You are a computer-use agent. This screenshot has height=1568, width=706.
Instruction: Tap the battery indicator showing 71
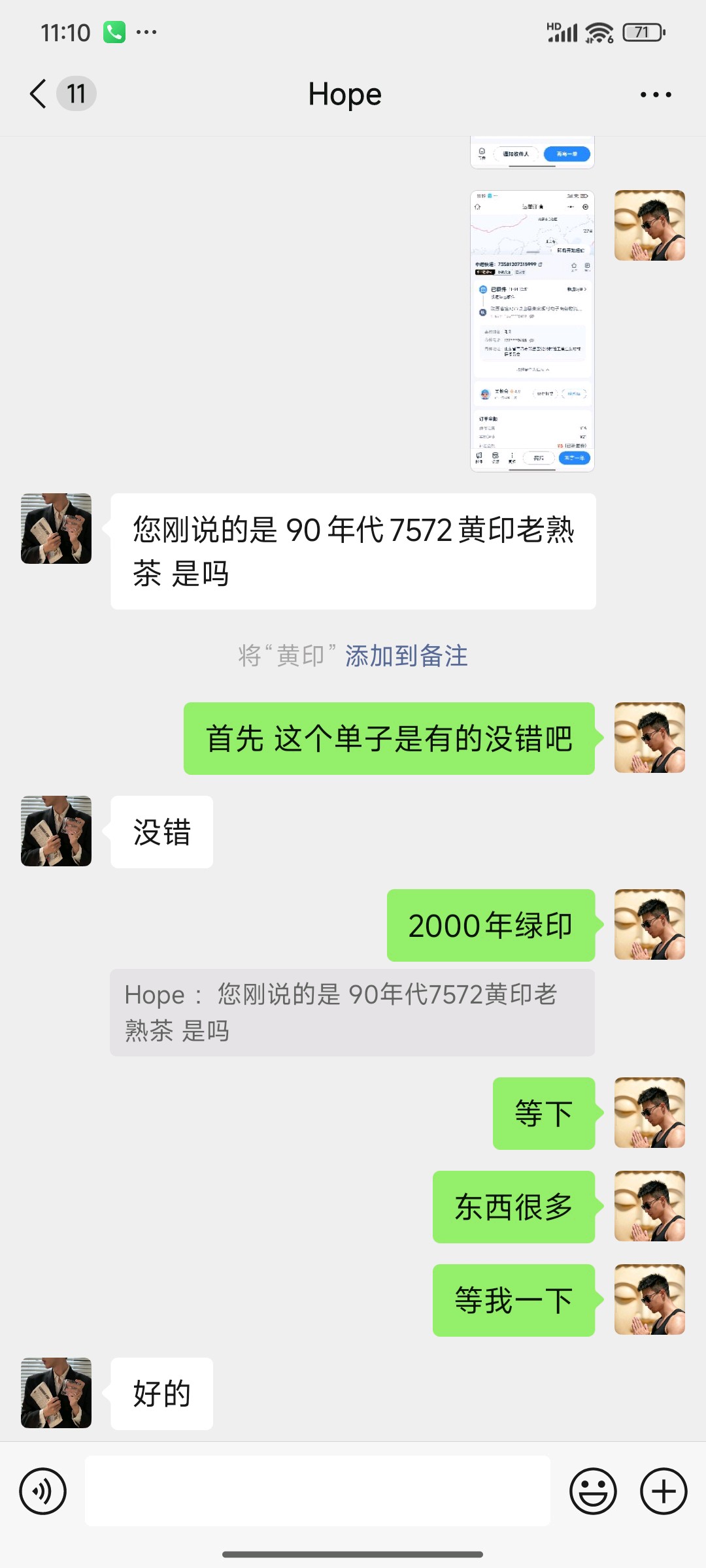pyautogui.click(x=639, y=31)
